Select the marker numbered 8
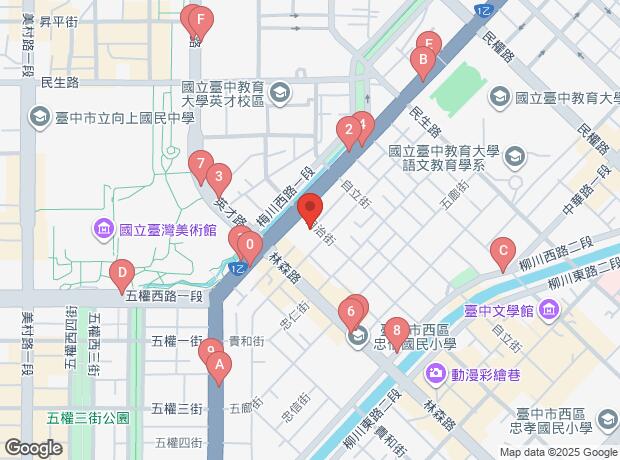The image size is (620, 460). (397, 330)
